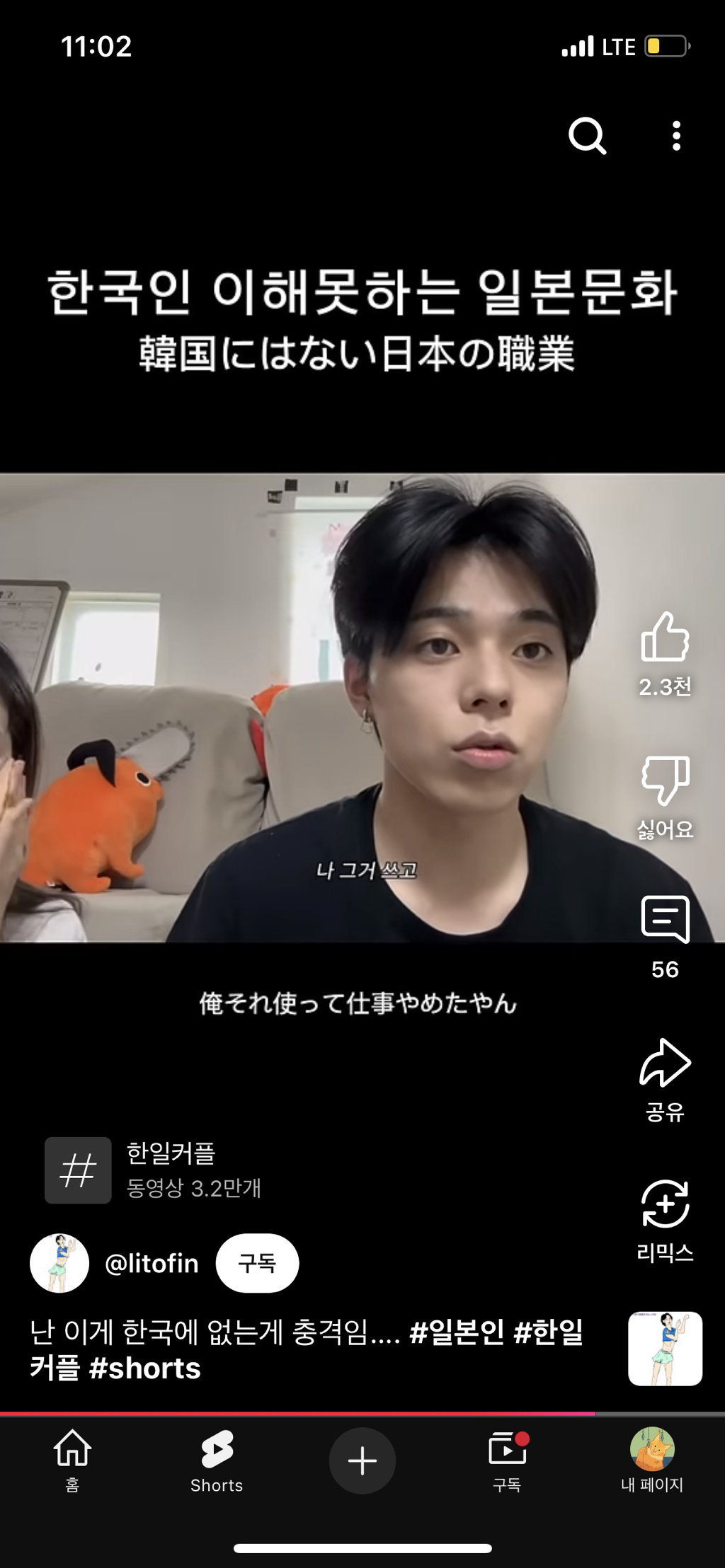Open the three-dot overflow menu

tap(676, 135)
